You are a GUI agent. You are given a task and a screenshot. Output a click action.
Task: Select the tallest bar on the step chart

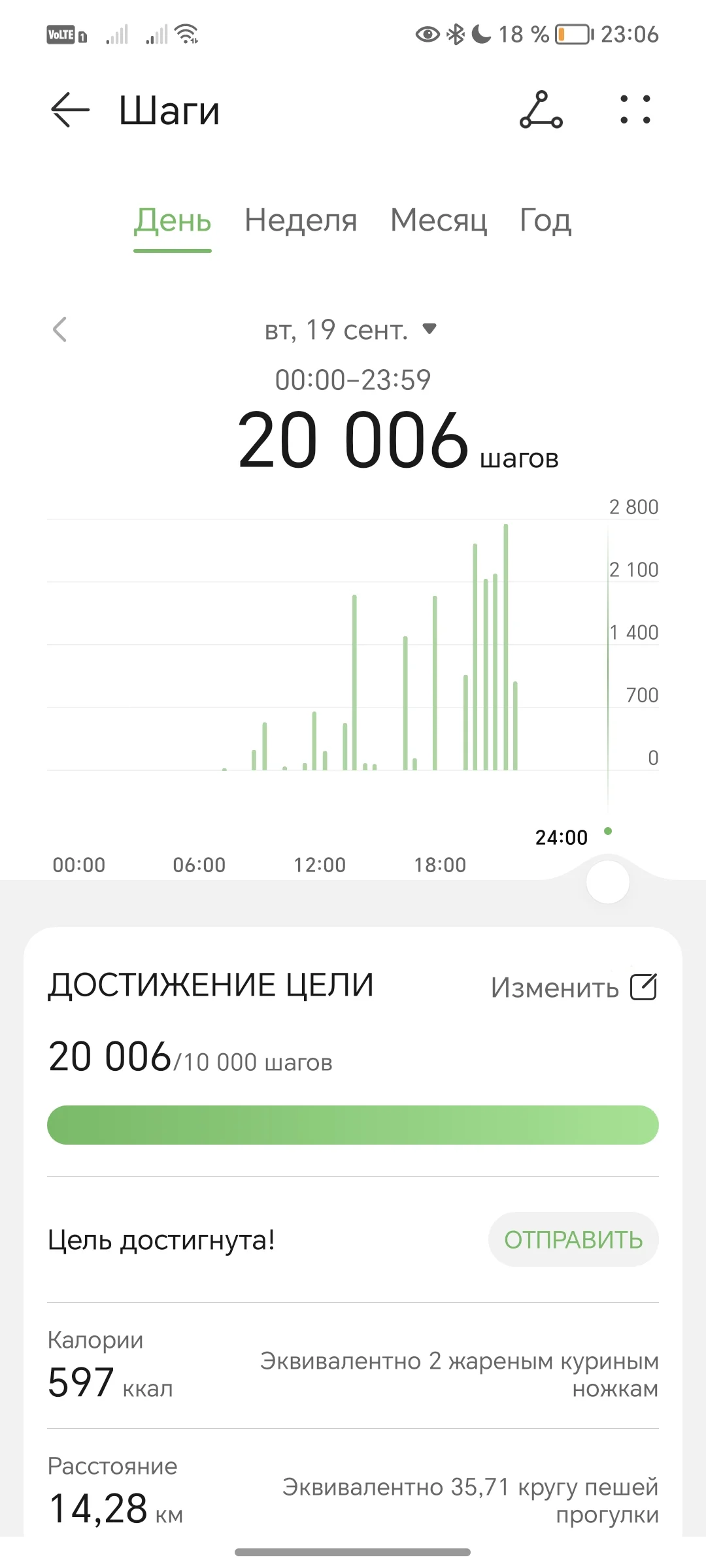(x=505, y=653)
